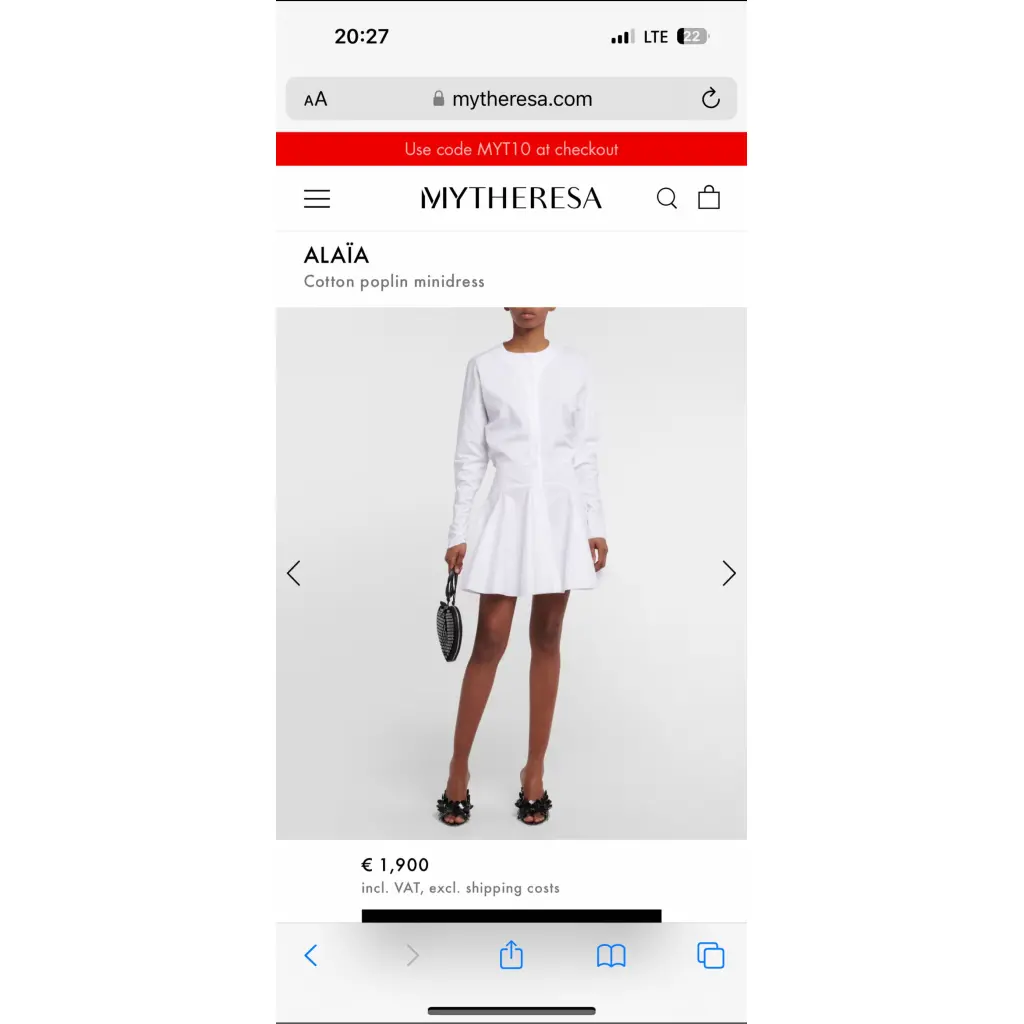Viewport: 1024px width, 1024px height.
Task: Open the AA reader options
Action: [315, 99]
